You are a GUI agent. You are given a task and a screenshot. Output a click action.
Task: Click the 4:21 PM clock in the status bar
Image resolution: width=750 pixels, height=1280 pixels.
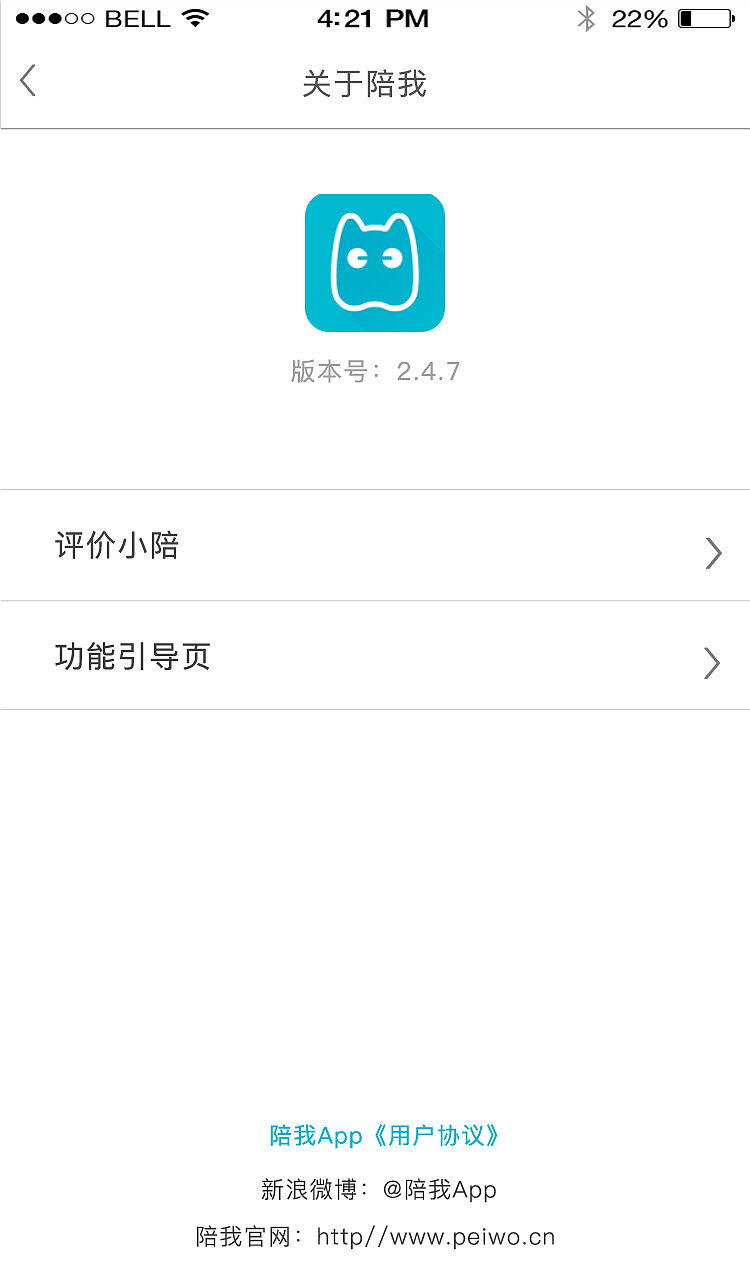pos(374,17)
